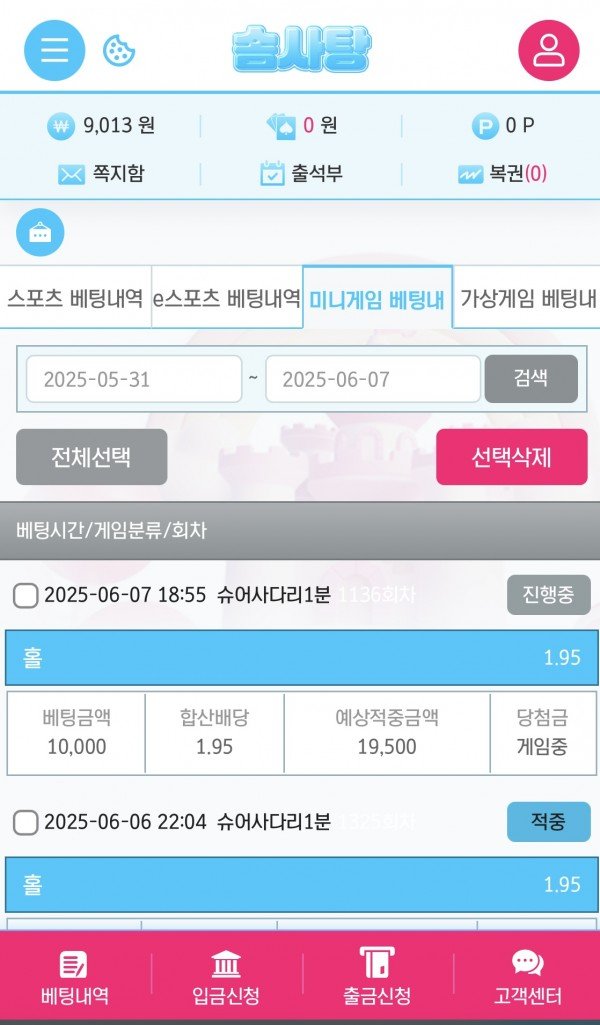Switch to 가상게임 베팅내역 tab
The height and width of the screenshot is (1025, 600).
[x=526, y=298]
